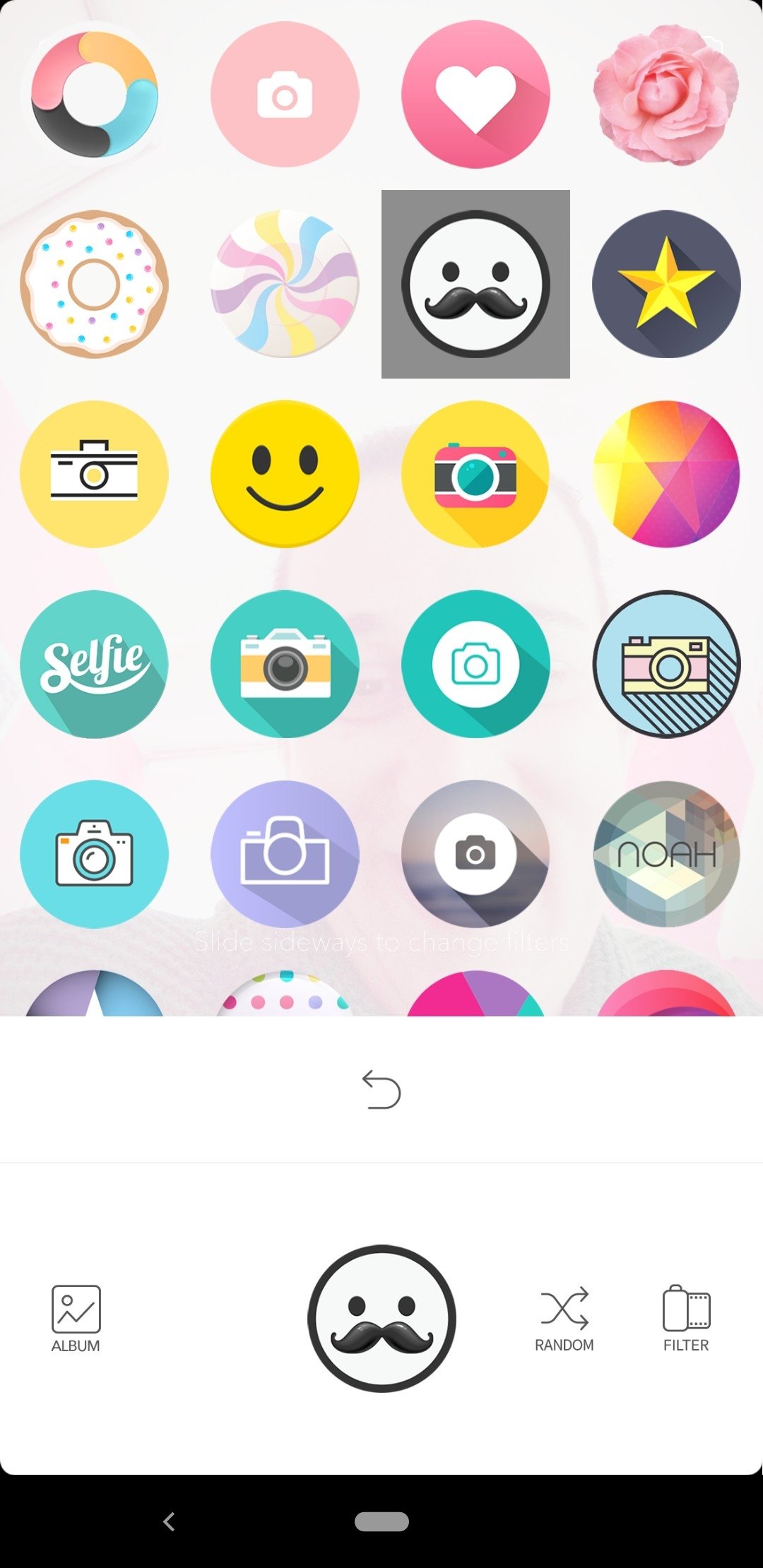
Task: Tap the undo return arrow
Action: click(381, 1089)
